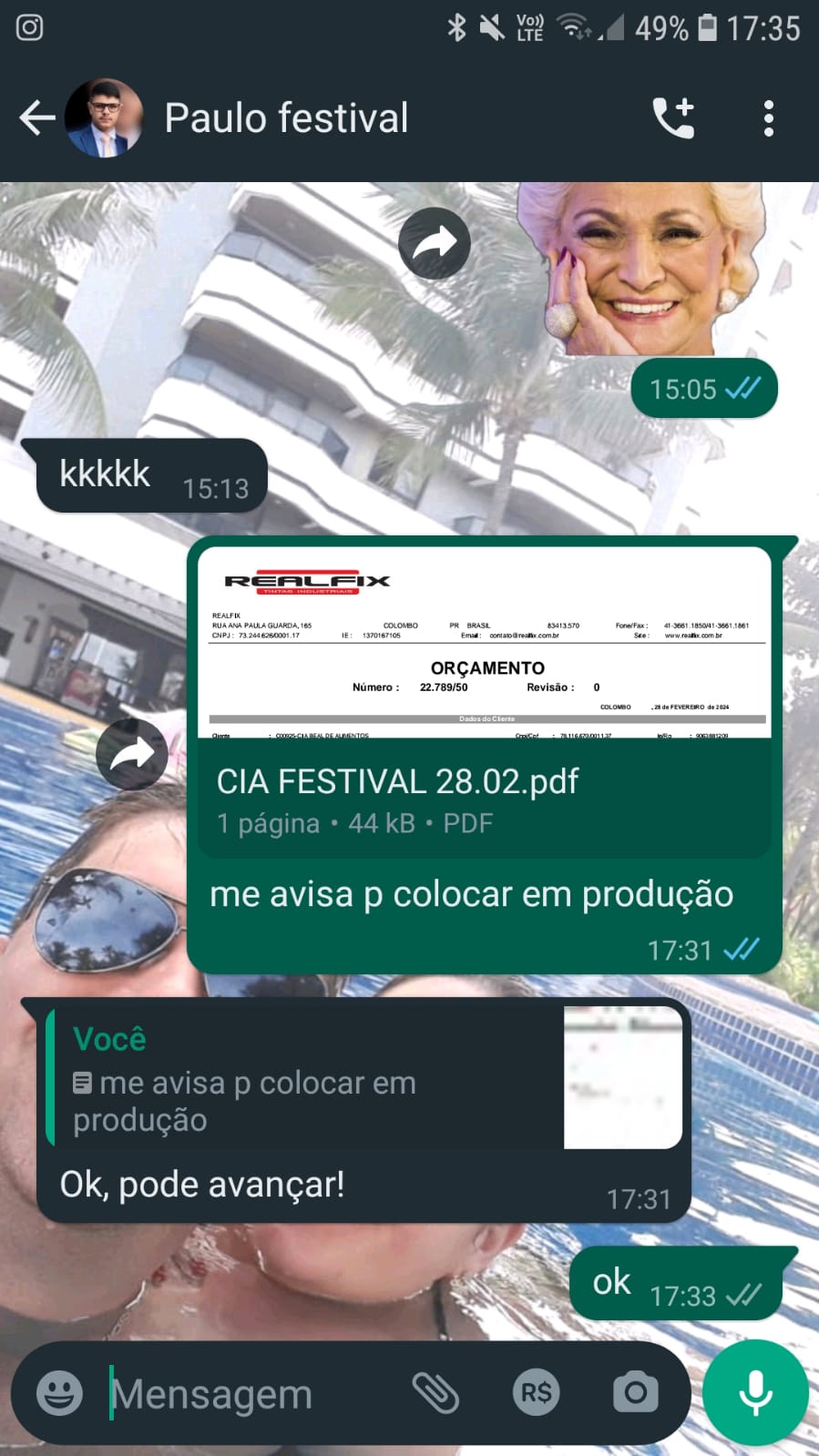Open the emoji picker

tap(59, 1392)
